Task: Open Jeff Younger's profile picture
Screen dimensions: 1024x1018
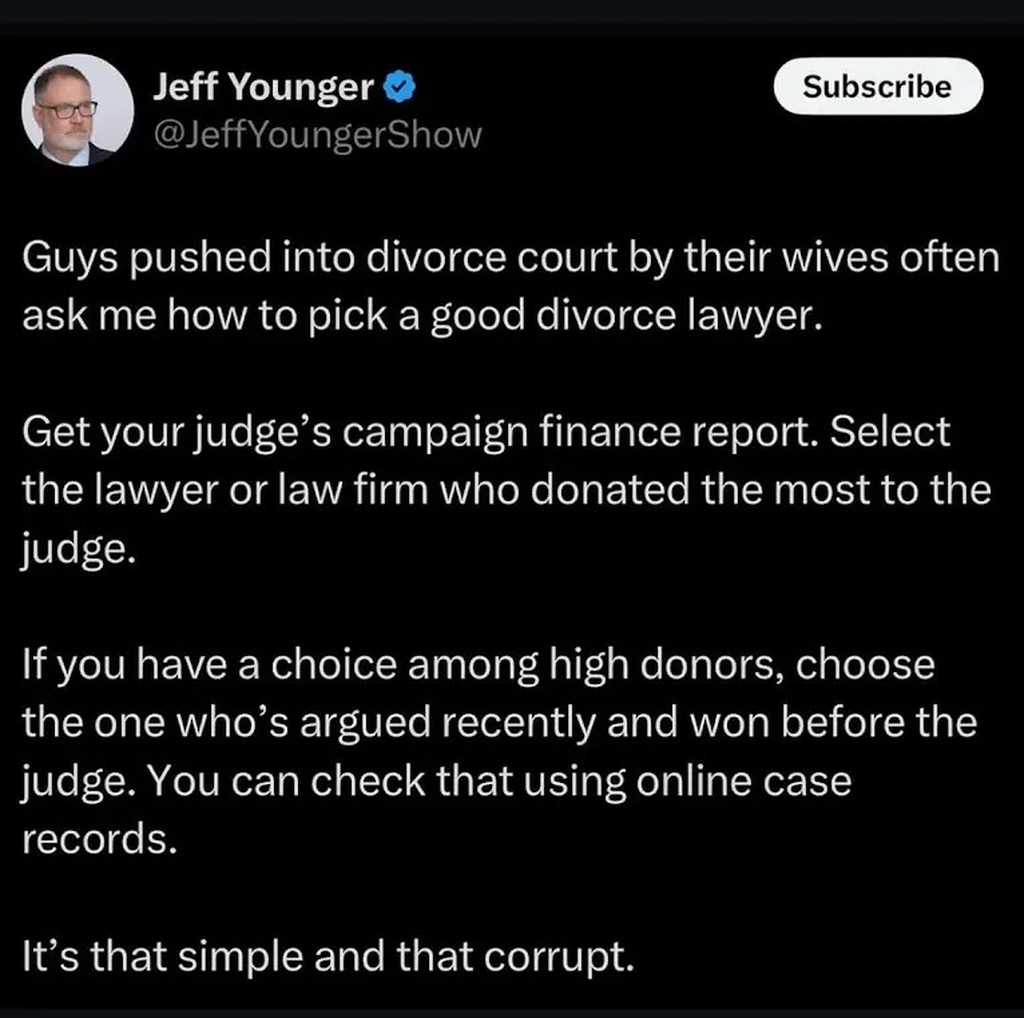Action: pyautogui.click(x=78, y=109)
